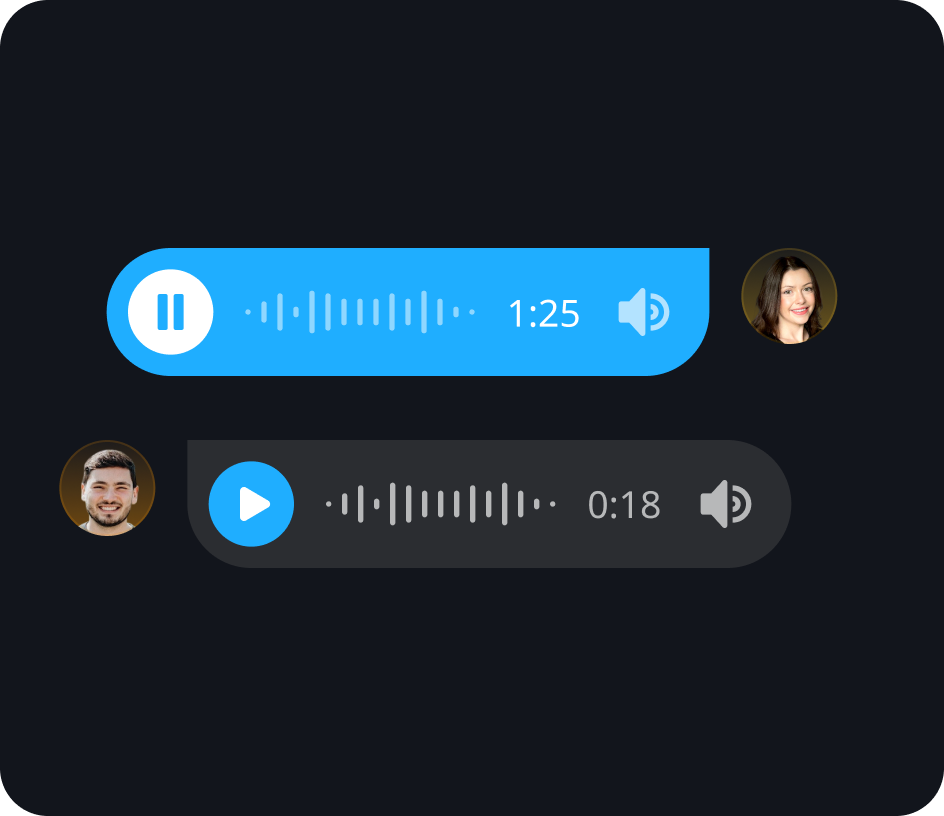
Task: Open the woman's profile avatar
Action: (789, 296)
